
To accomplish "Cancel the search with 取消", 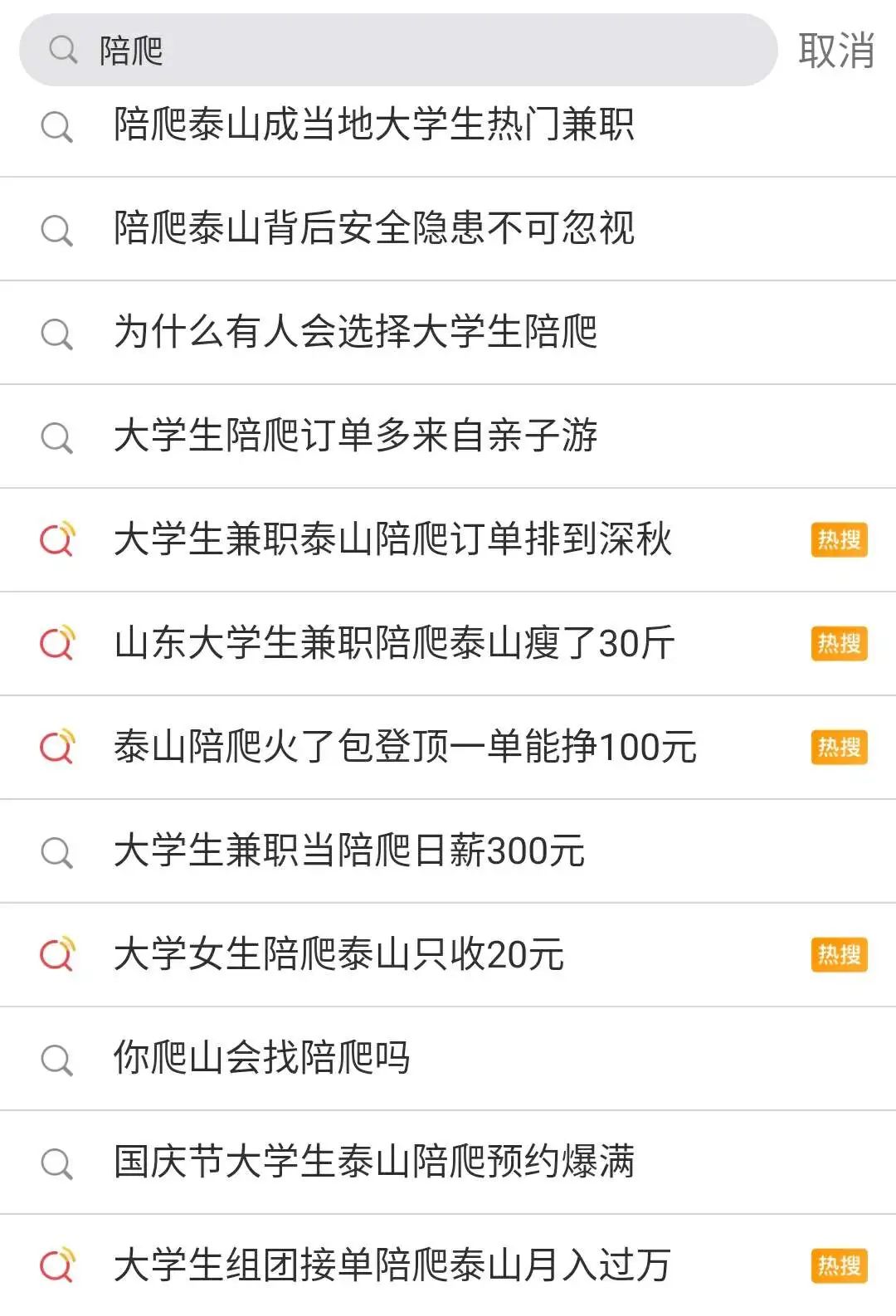I will (835, 51).
